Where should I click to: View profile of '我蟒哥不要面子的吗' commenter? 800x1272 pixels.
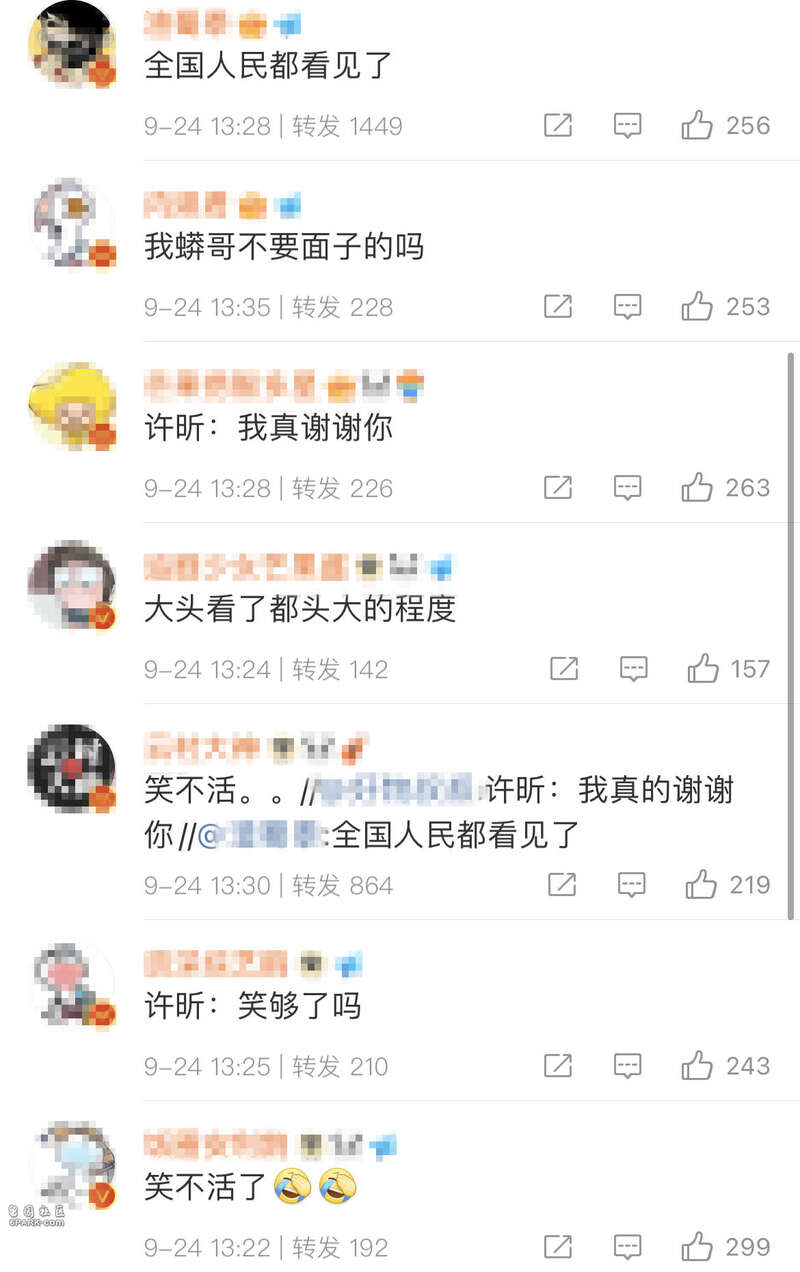click(71, 226)
